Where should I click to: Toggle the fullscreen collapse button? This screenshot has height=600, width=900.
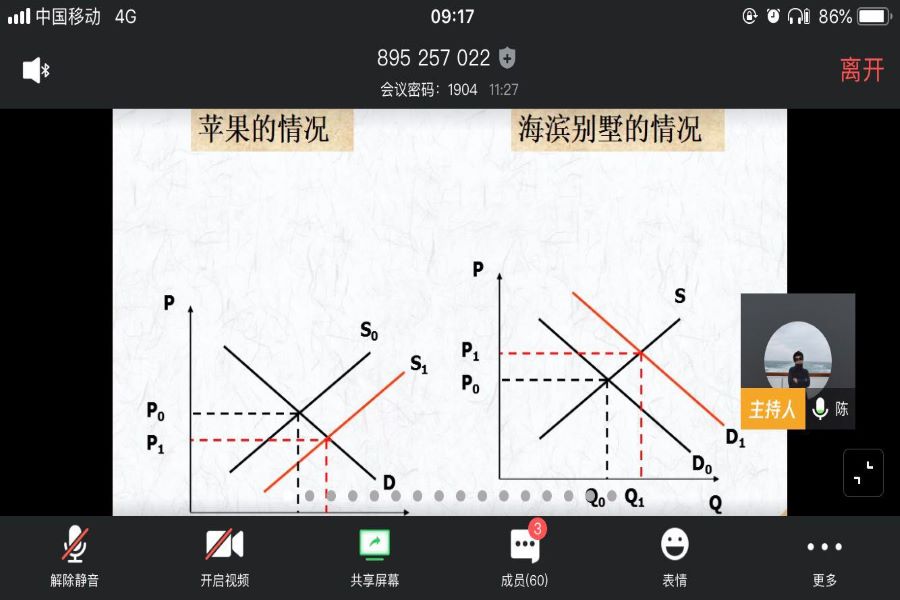click(x=863, y=473)
